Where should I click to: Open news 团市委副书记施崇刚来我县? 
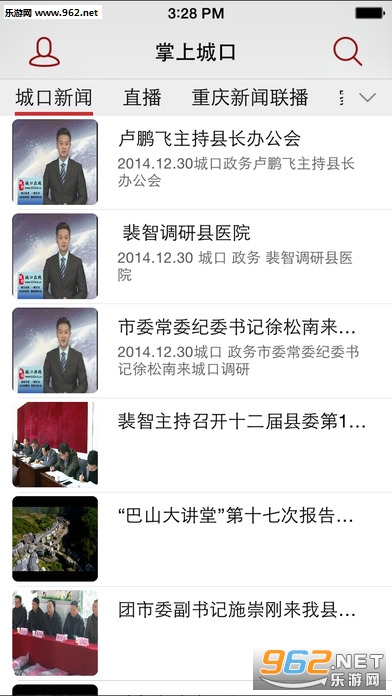pyautogui.click(x=196, y=633)
